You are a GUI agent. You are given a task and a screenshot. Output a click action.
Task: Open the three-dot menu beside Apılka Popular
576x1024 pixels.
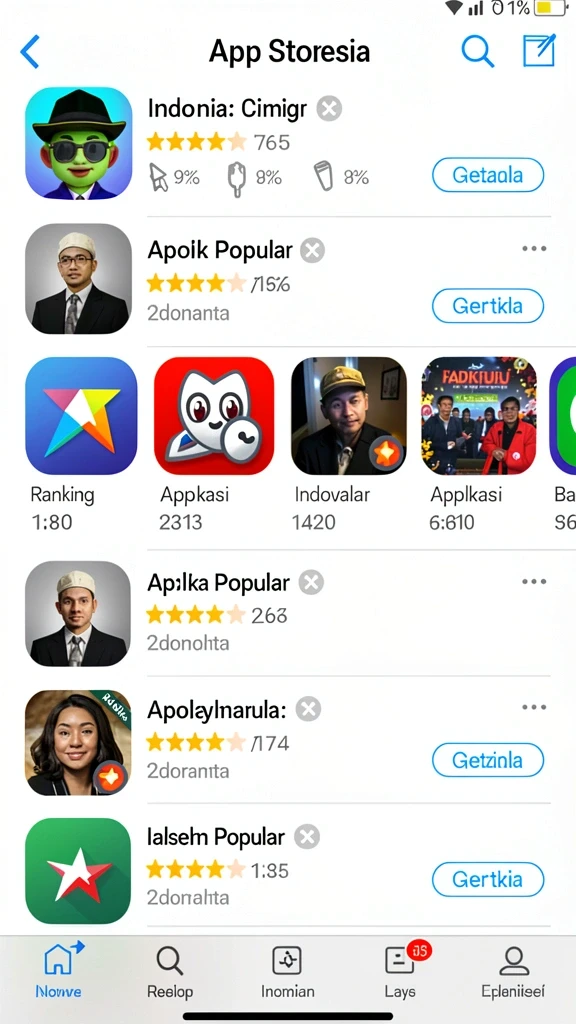click(x=534, y=581)
